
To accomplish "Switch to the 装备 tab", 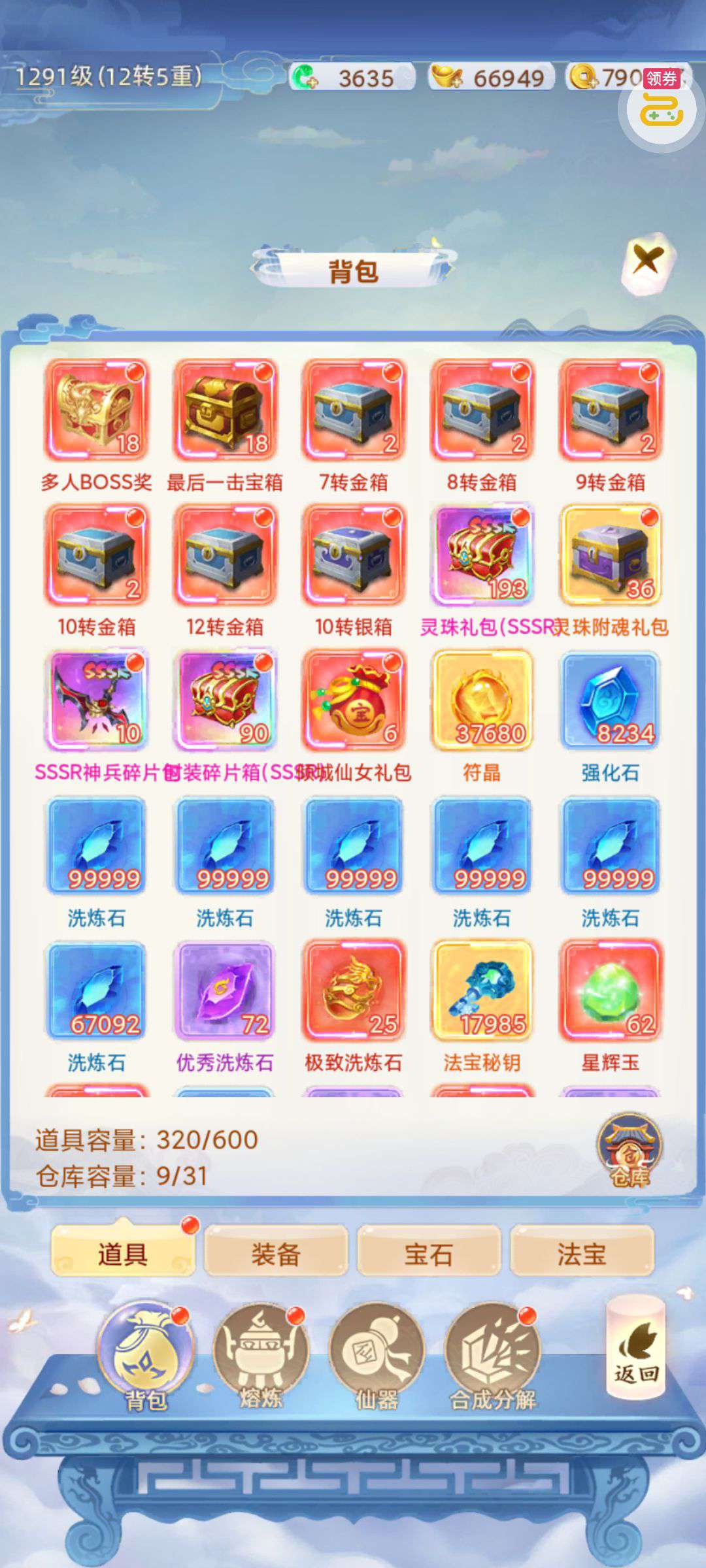I will pos(275,1254).
